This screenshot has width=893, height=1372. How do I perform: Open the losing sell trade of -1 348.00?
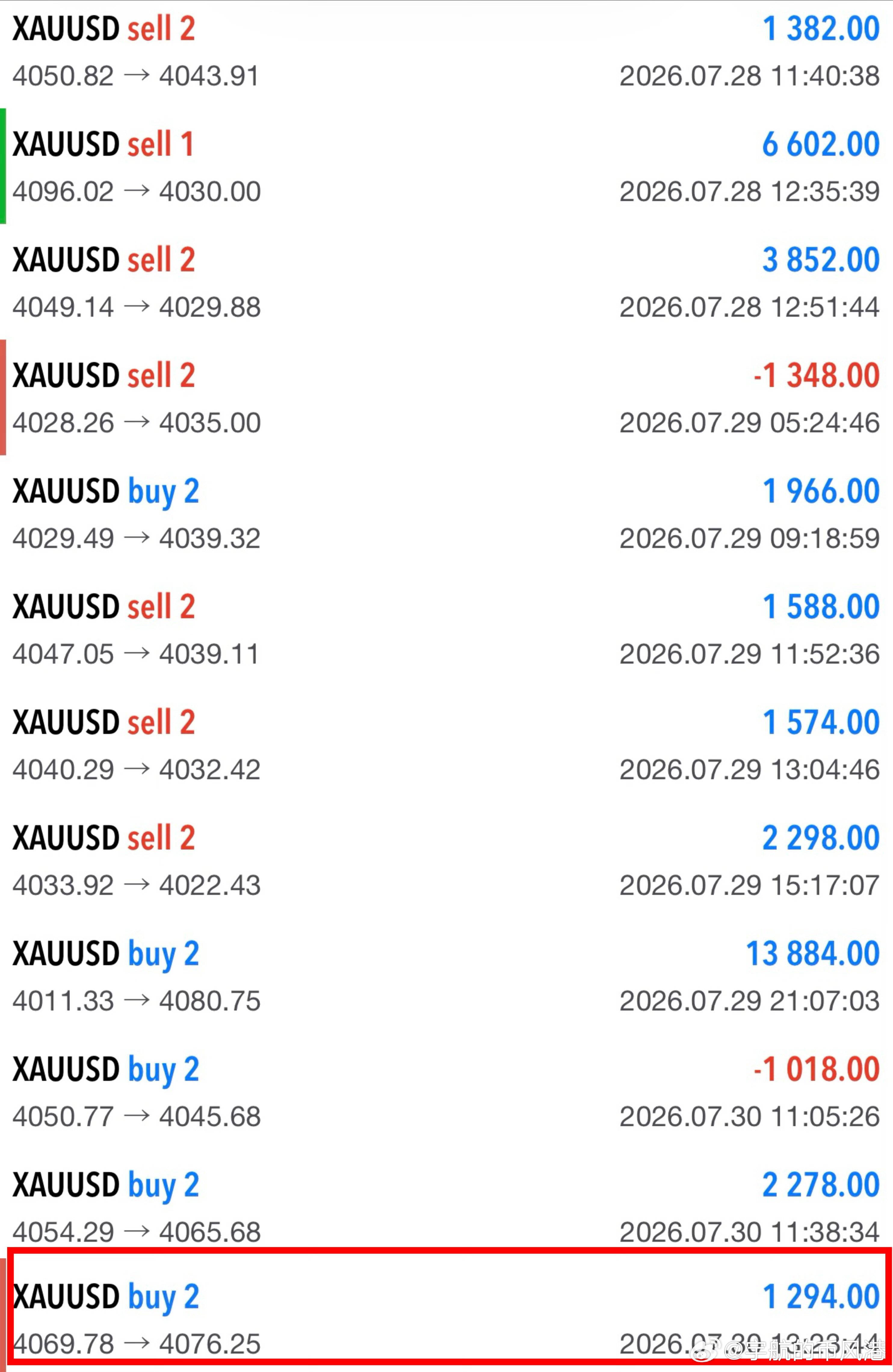coord(446,397)
